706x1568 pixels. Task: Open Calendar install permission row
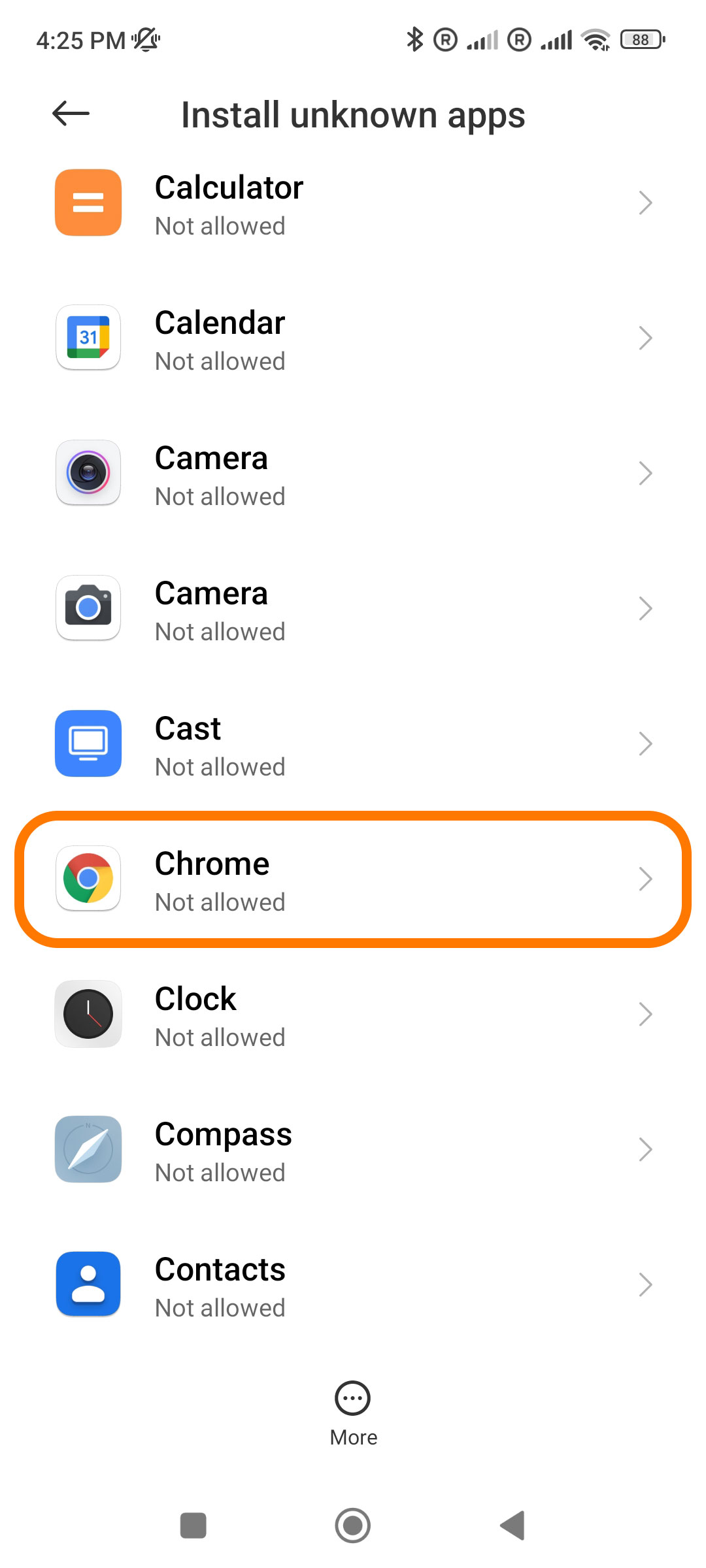(x=353, y=338)
